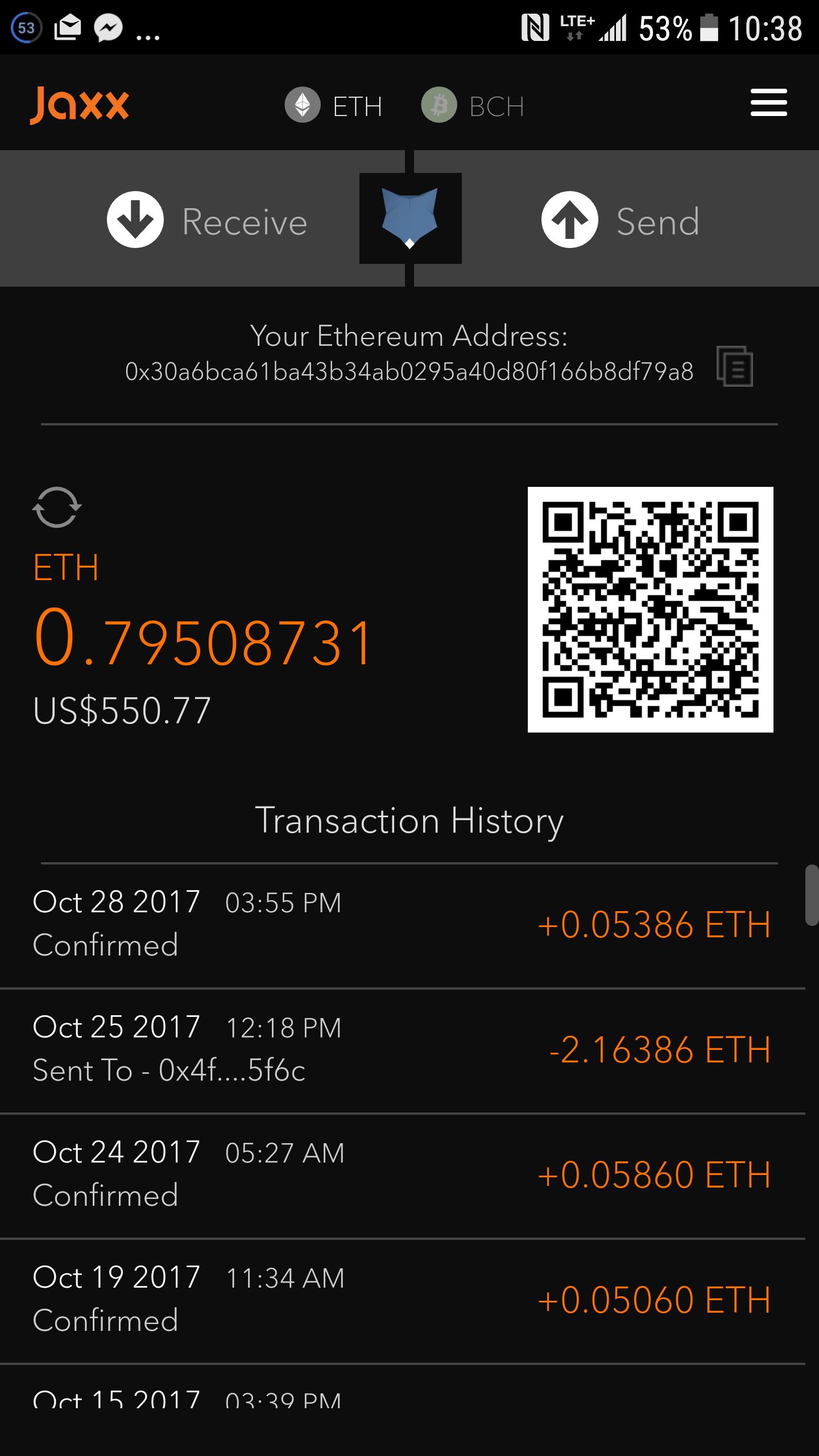Open the Oct 24 2017 transaction

[403, 1176]
